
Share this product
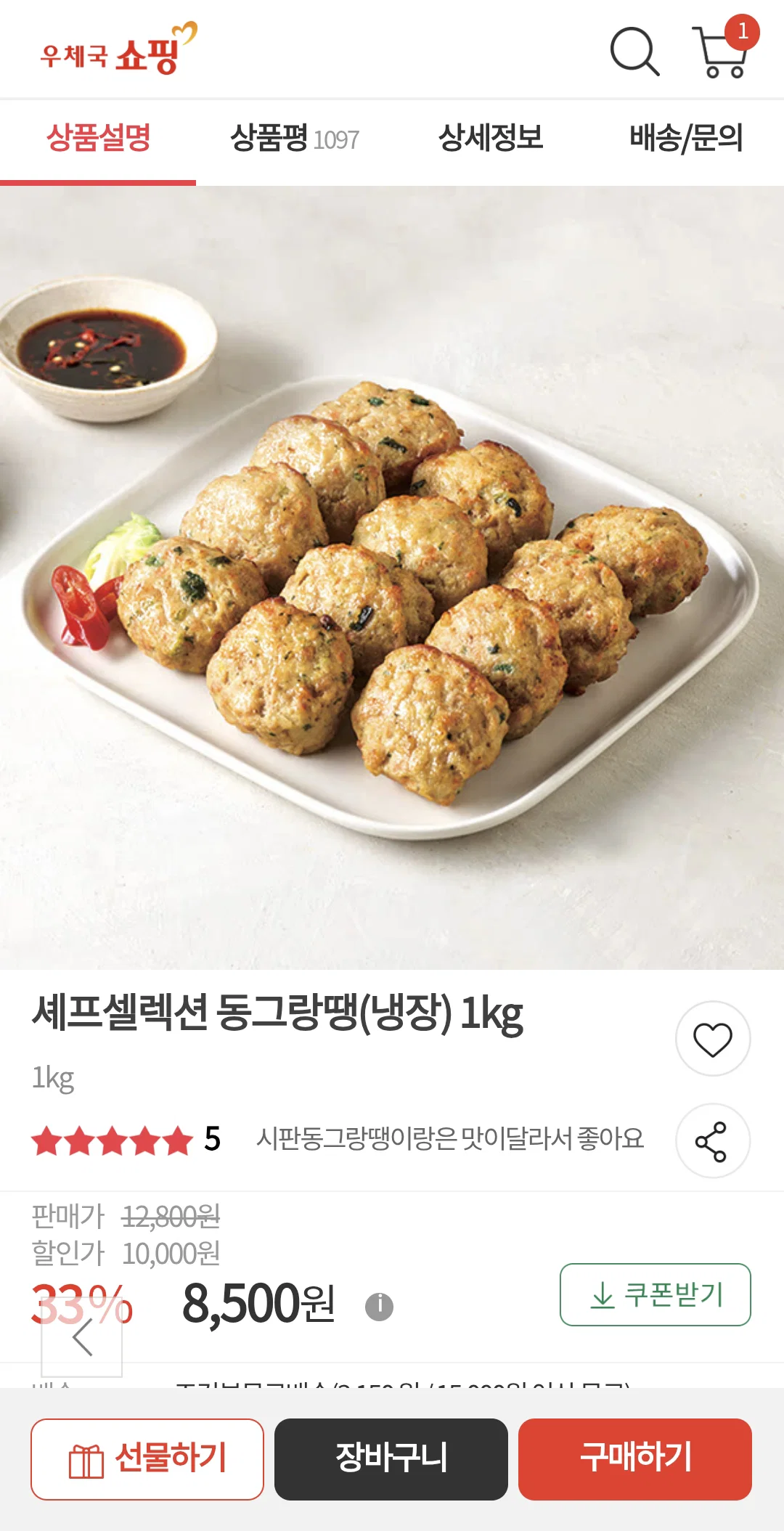[x=713, y=1141]
